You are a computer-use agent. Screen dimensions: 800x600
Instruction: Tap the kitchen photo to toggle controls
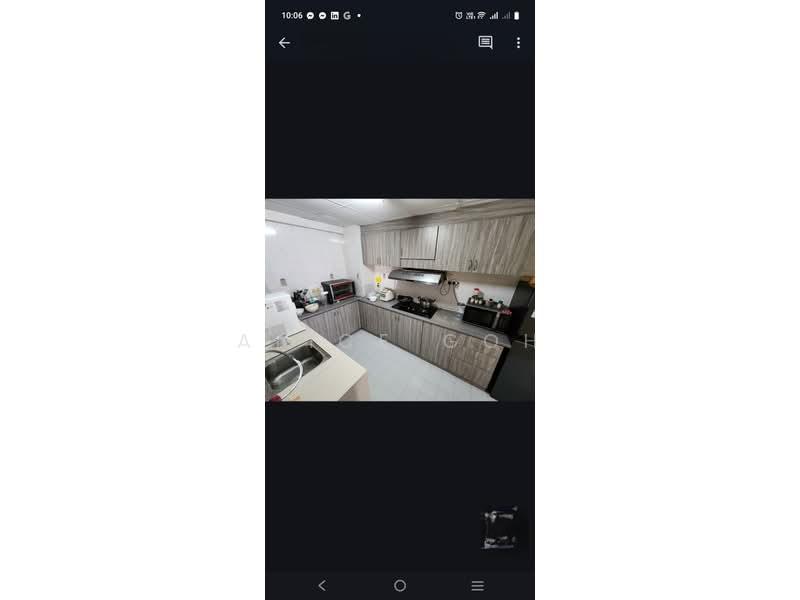tap(400, 300)
